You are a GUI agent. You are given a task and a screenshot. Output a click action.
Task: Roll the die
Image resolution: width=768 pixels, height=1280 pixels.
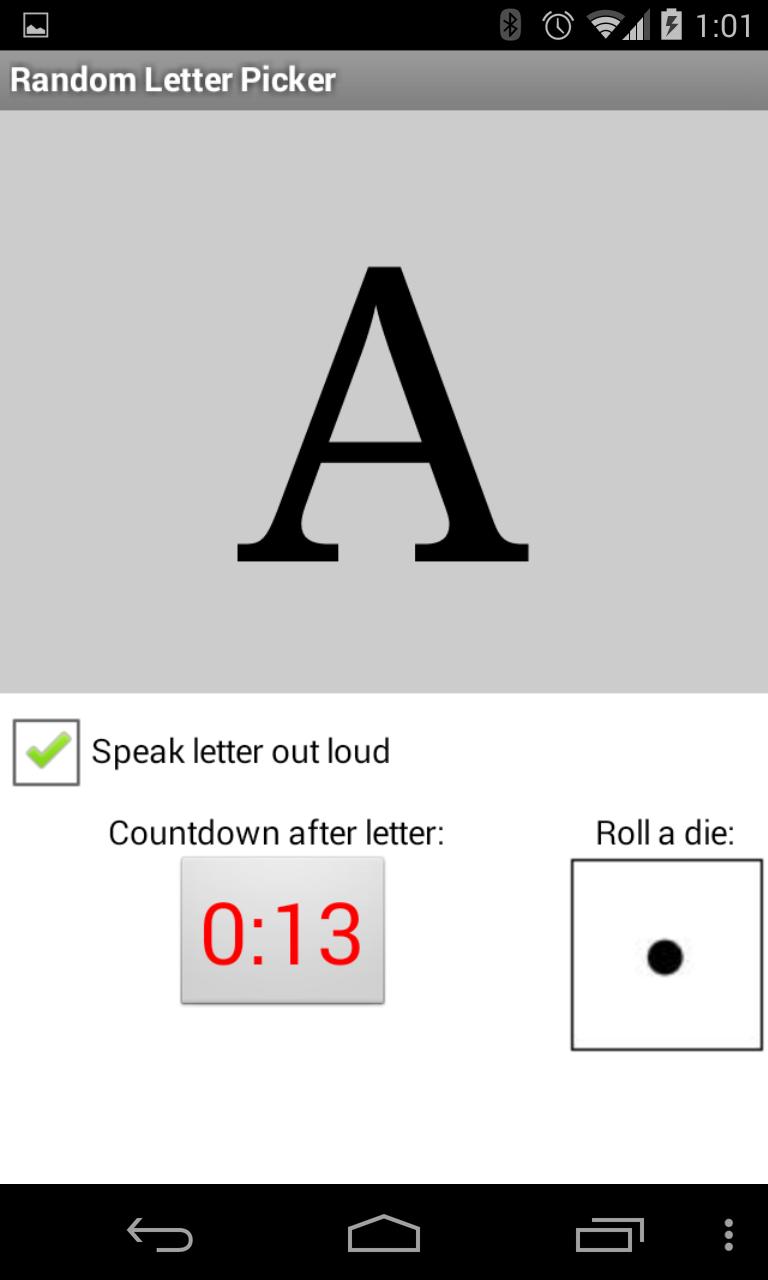[666, 955]
